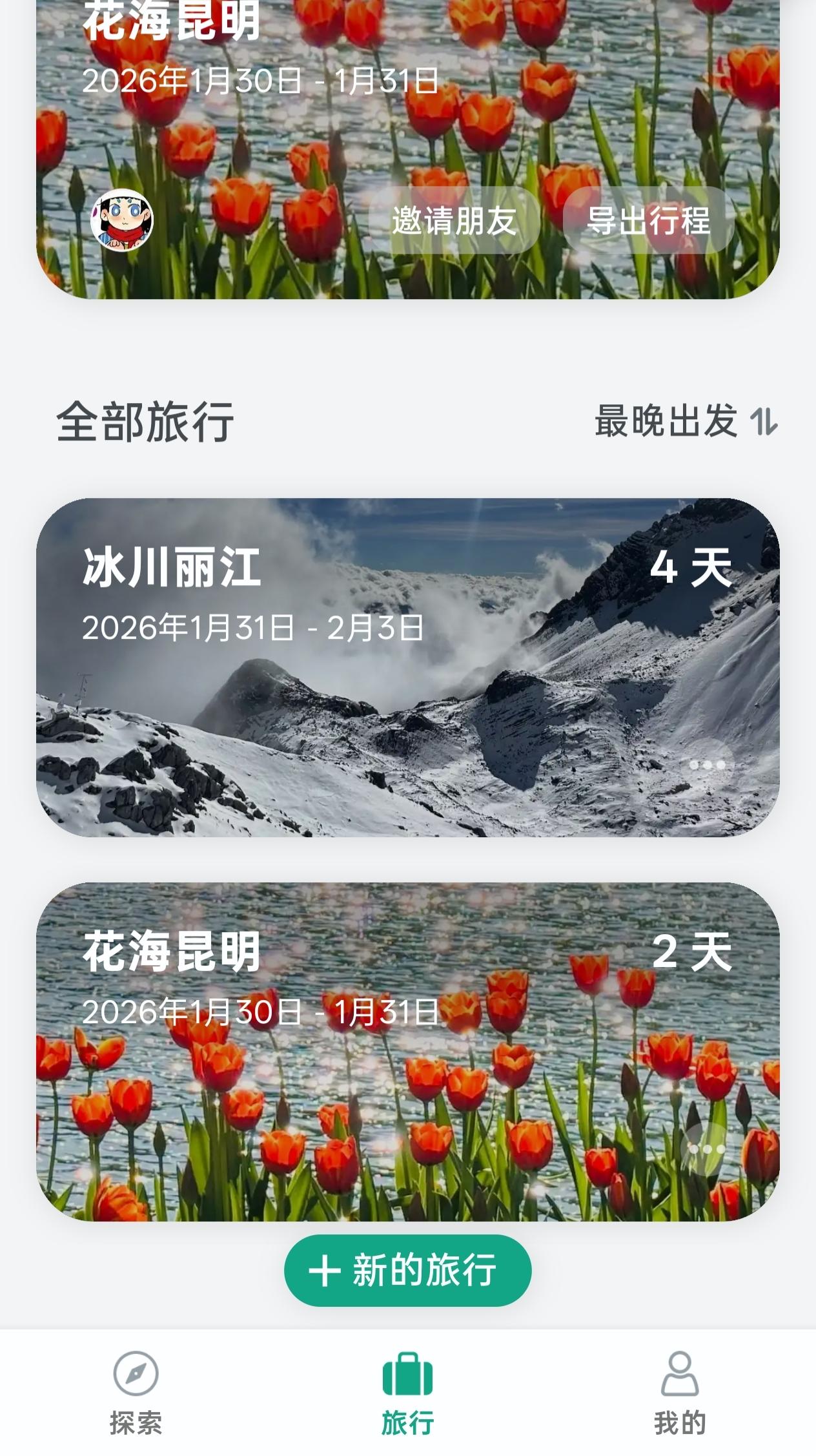
Task: Switch to the 我的 tab
Action: [680, 1392]
